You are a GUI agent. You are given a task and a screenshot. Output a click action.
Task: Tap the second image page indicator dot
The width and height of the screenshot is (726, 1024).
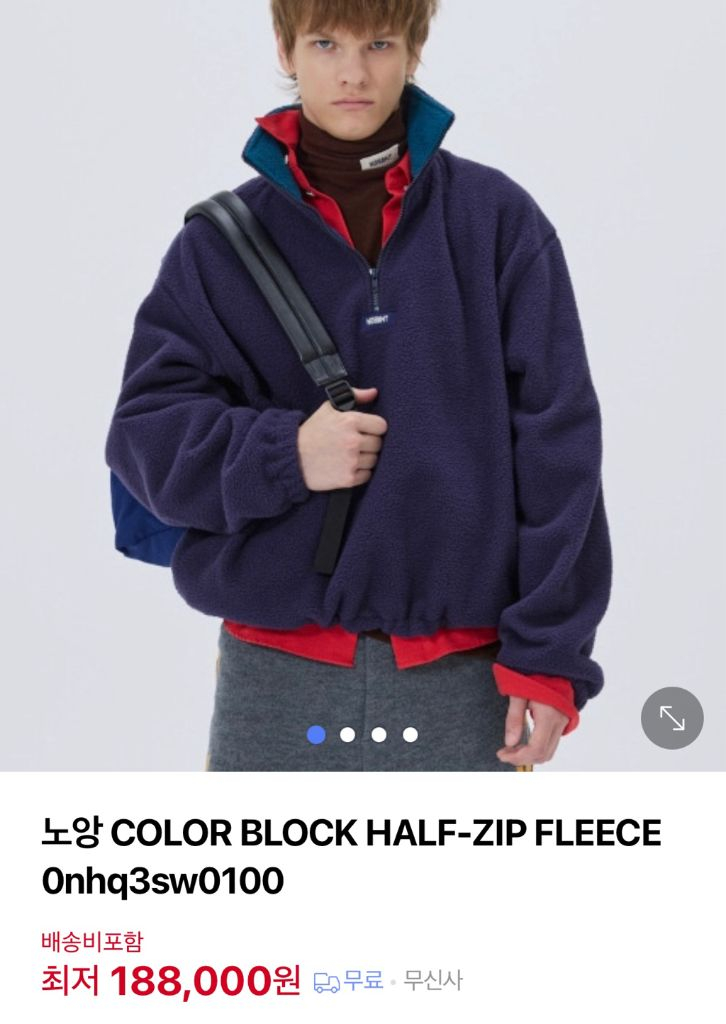click(x=347, y=735)
